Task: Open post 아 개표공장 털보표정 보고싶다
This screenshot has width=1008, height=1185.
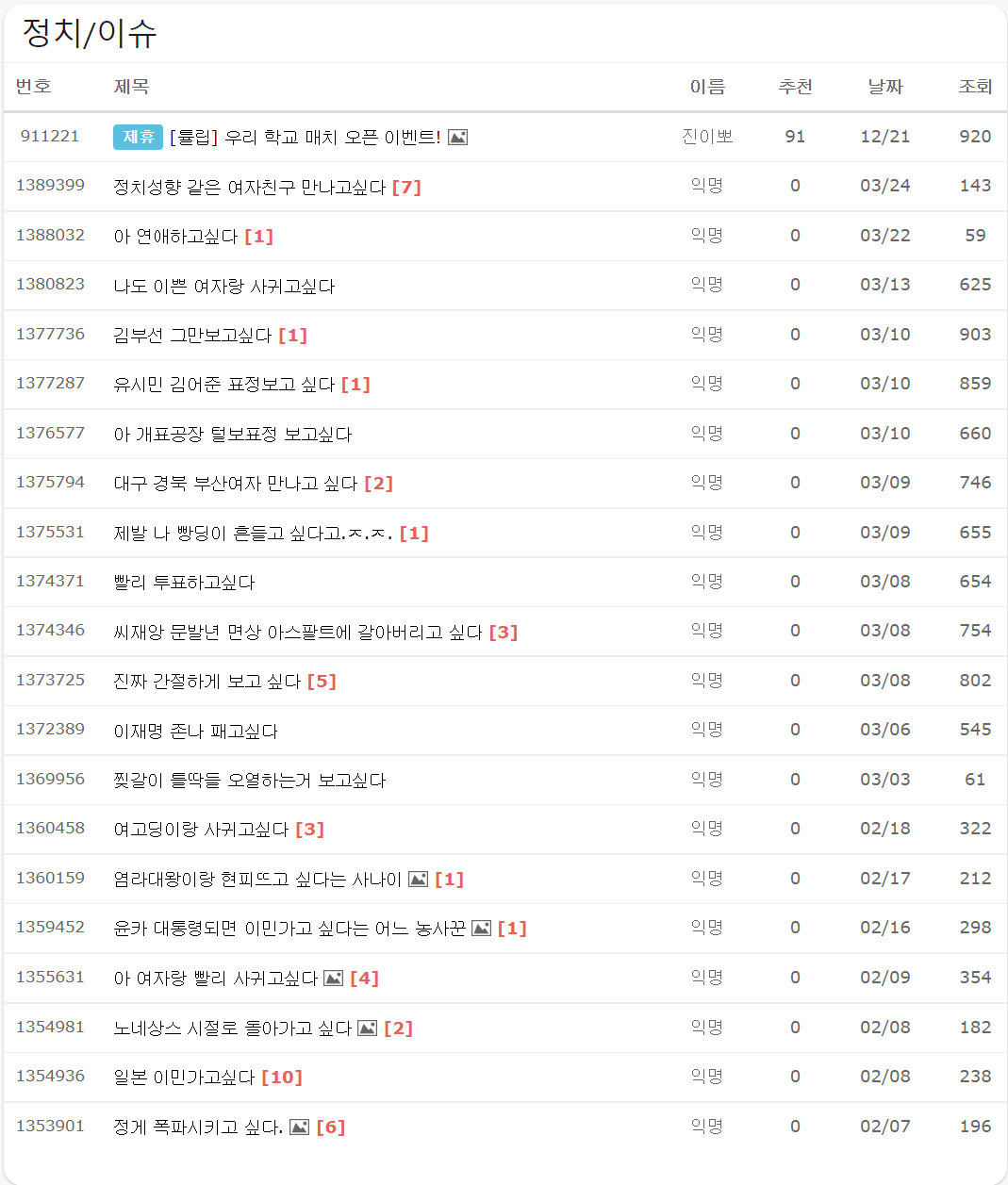Action: click(232, 435)
